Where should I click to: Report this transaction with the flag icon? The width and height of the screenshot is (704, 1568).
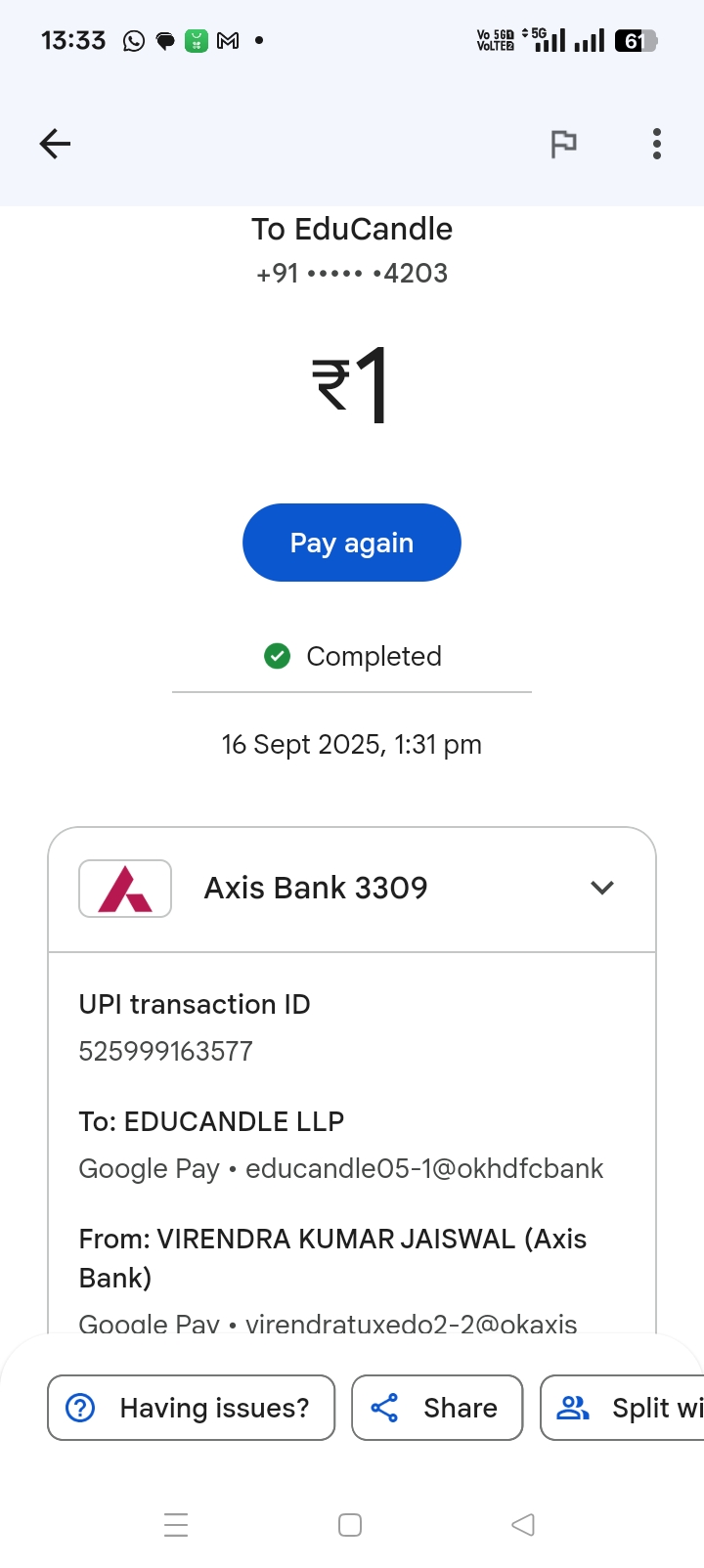(x=563, y=144)
